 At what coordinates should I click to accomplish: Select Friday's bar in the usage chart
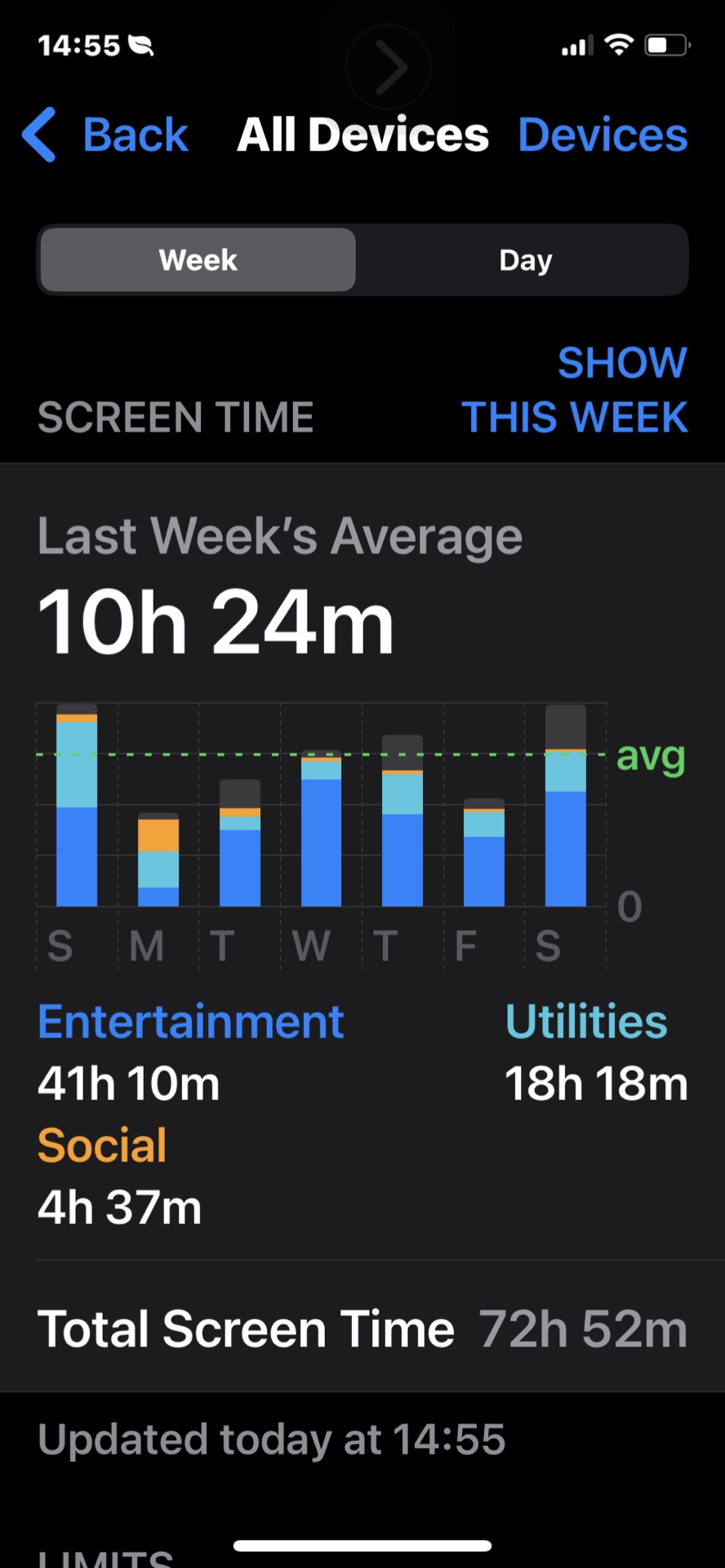tap(483, 853)
